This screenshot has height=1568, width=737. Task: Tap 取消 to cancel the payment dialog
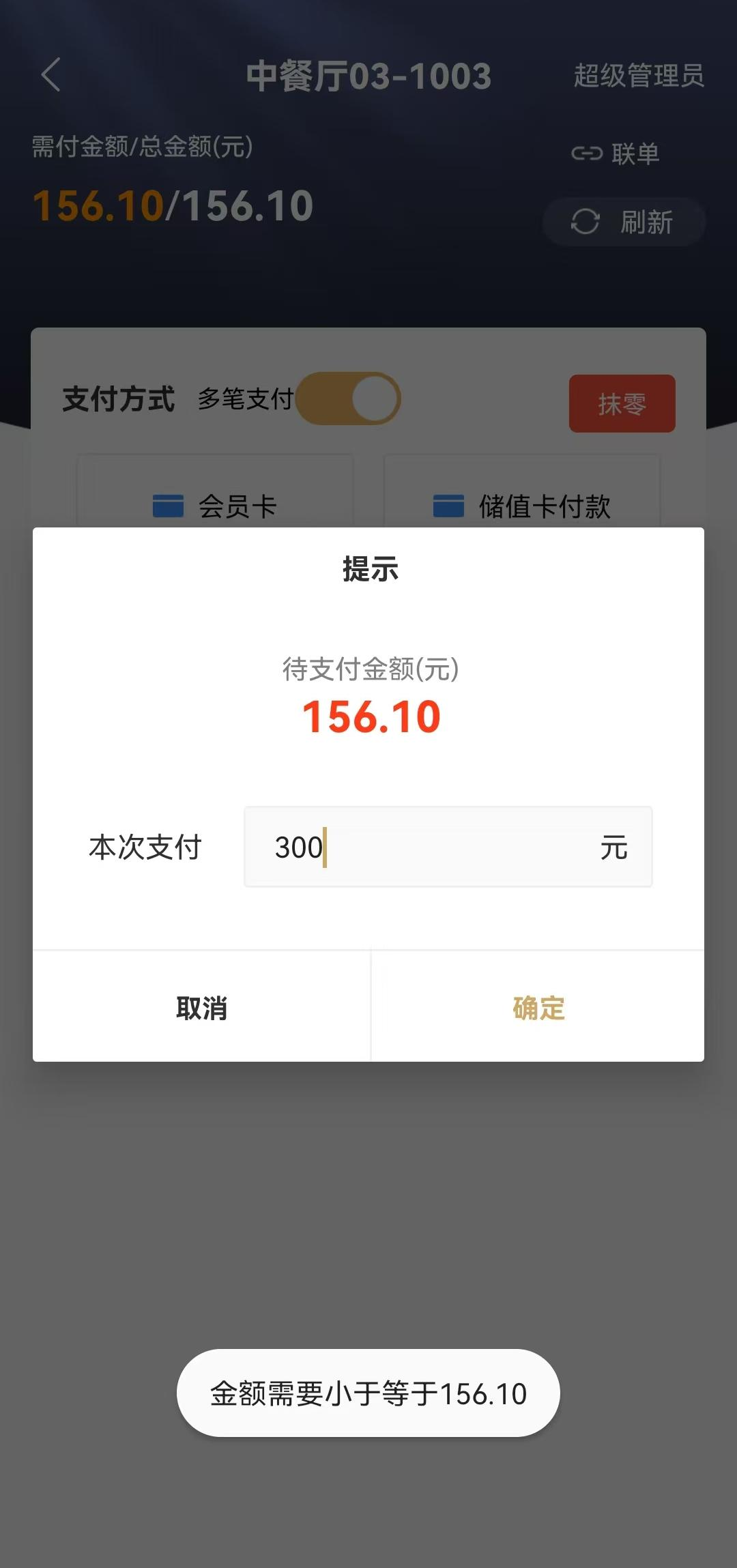pos(201,1007)
